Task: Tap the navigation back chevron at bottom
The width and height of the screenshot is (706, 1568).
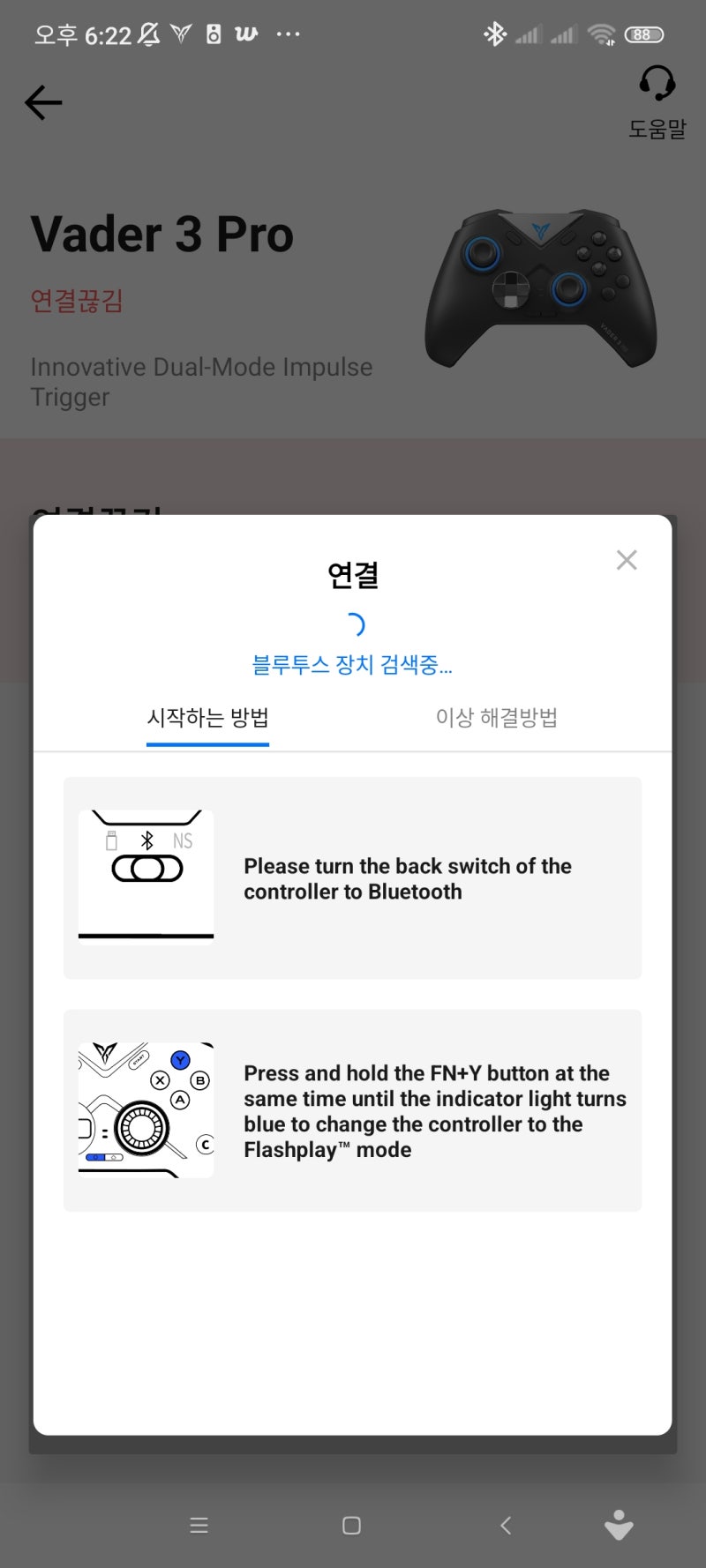Action: click(x=506, y=1525)
